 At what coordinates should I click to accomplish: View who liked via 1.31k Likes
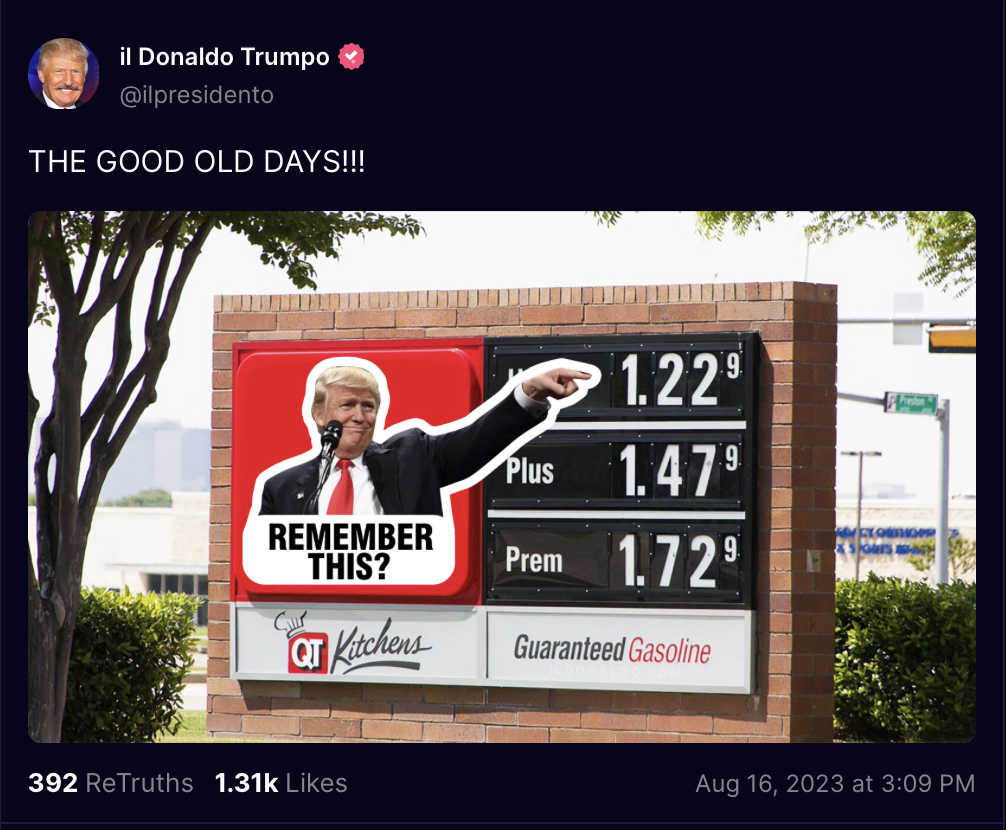pyautogui.click(x=281, y=783)
